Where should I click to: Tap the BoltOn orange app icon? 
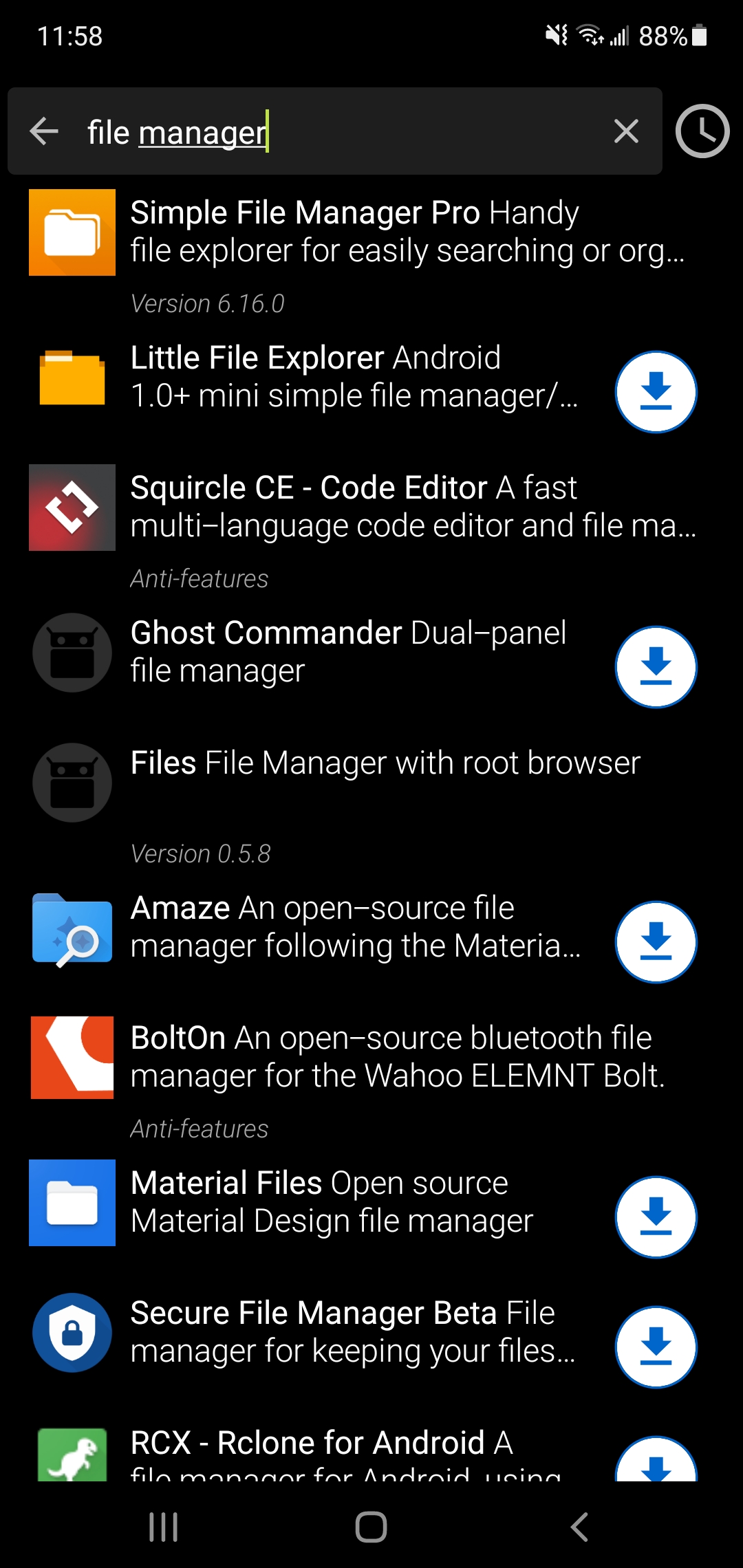pyautogui.click(x=72, y=1057)
